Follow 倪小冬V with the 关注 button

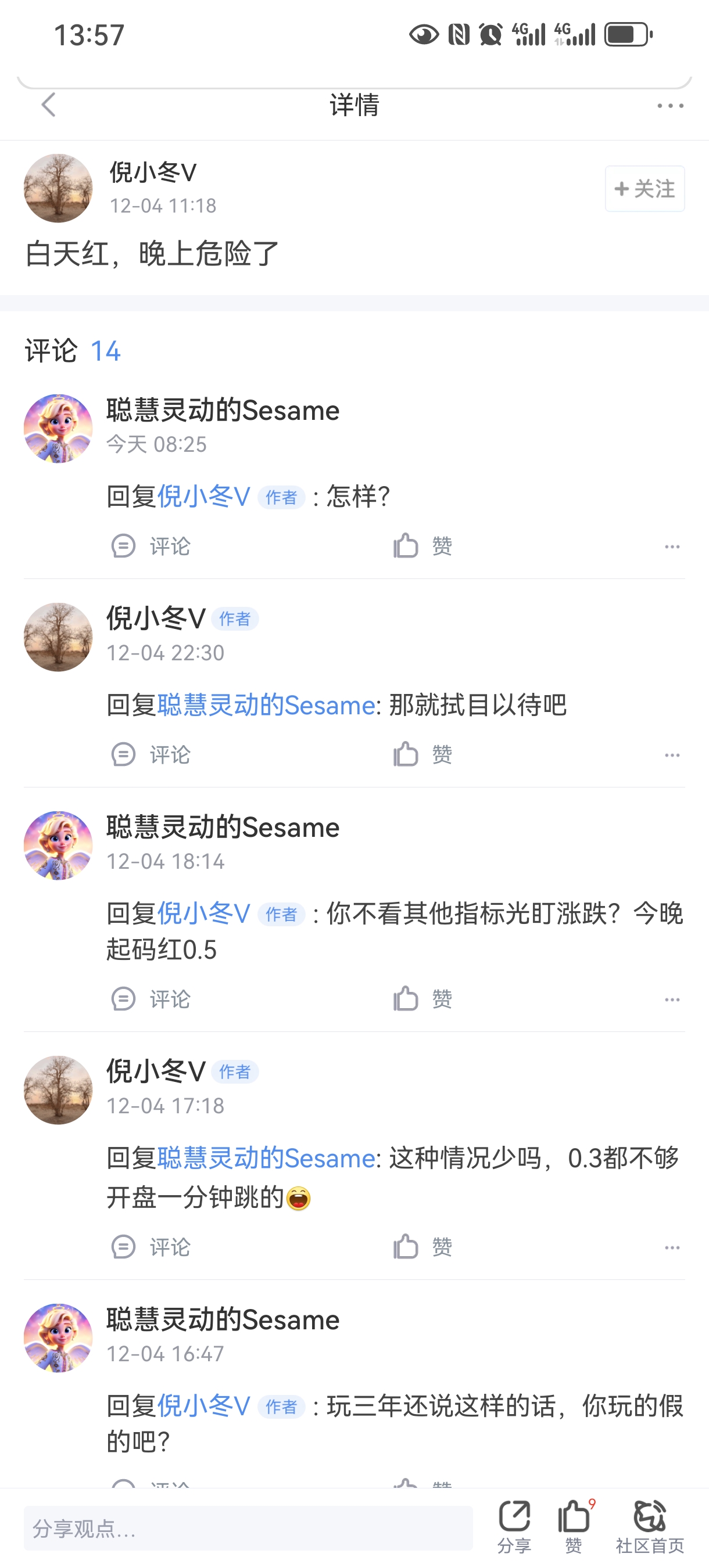(644, 189)
